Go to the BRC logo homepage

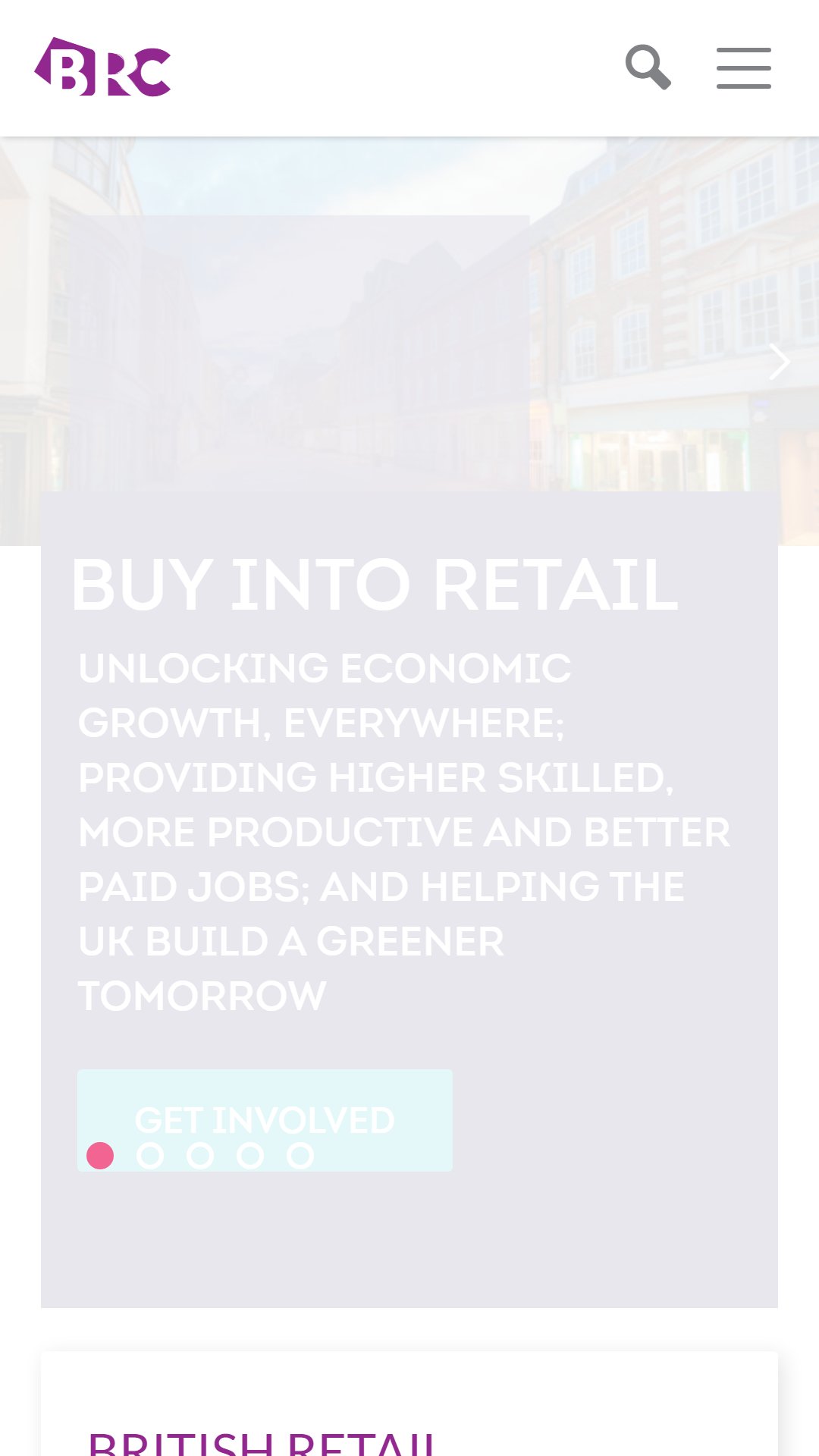click(x=103, y=67)
